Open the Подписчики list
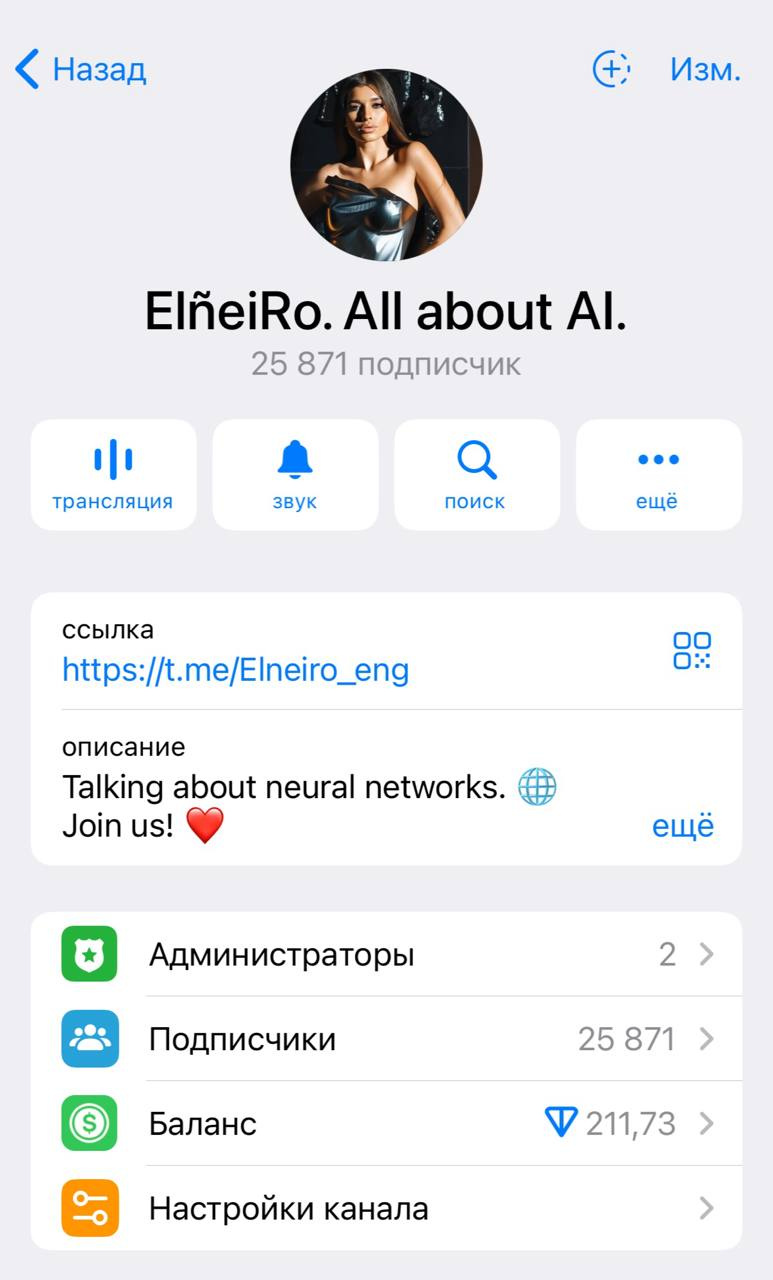The image size is (773, 1280). (386, 1039)
